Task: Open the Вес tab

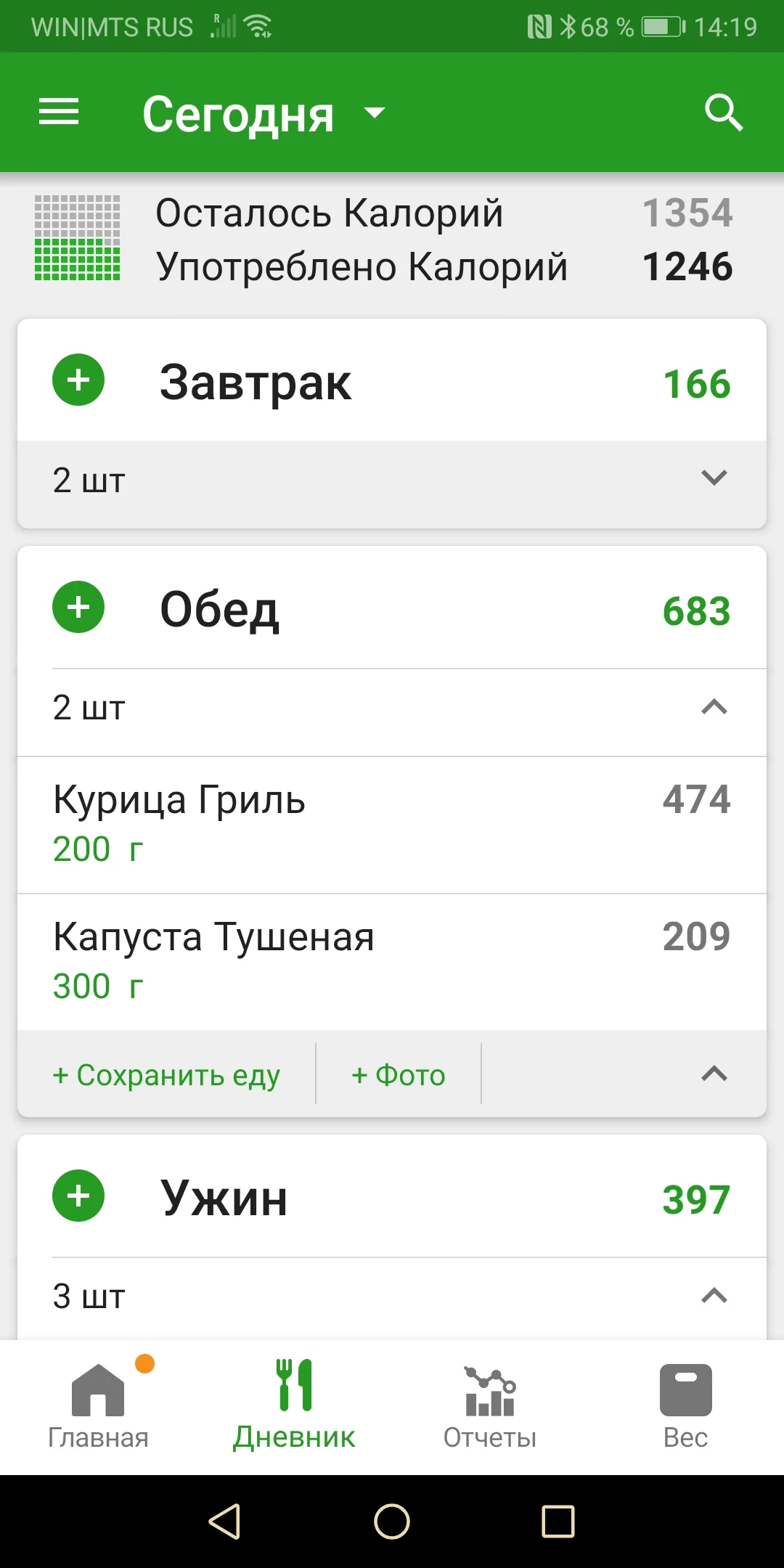Action: [685, 1407]
